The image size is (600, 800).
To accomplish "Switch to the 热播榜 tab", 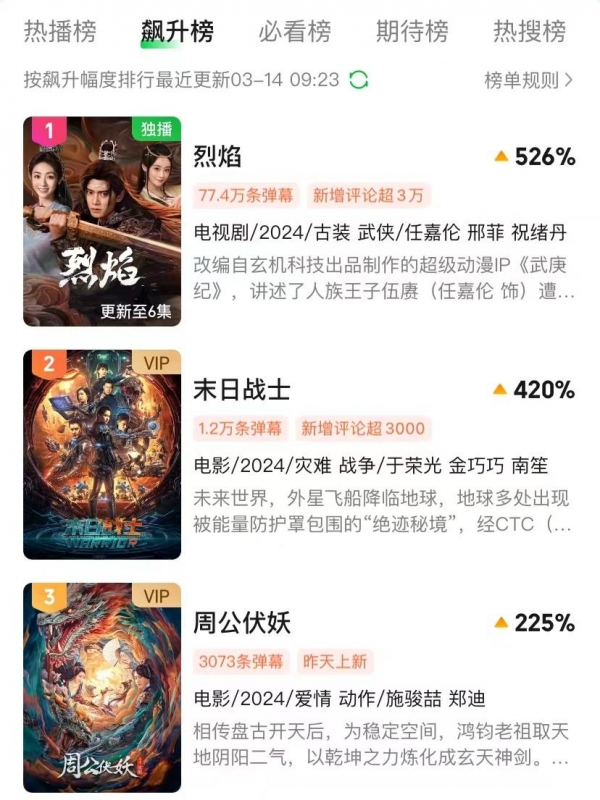I will coord(60,32).
